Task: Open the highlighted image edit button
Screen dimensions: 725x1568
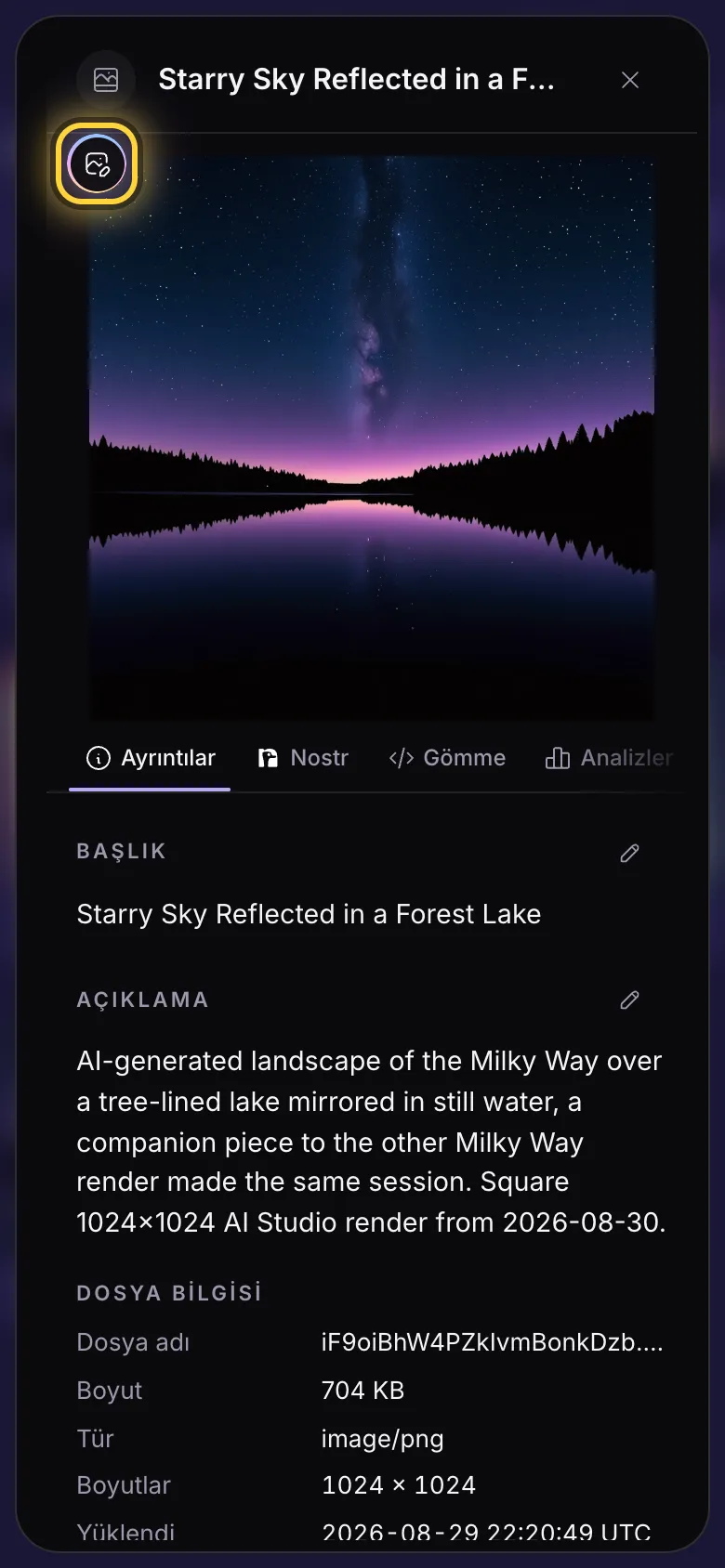Action: [x=98, y=164]
